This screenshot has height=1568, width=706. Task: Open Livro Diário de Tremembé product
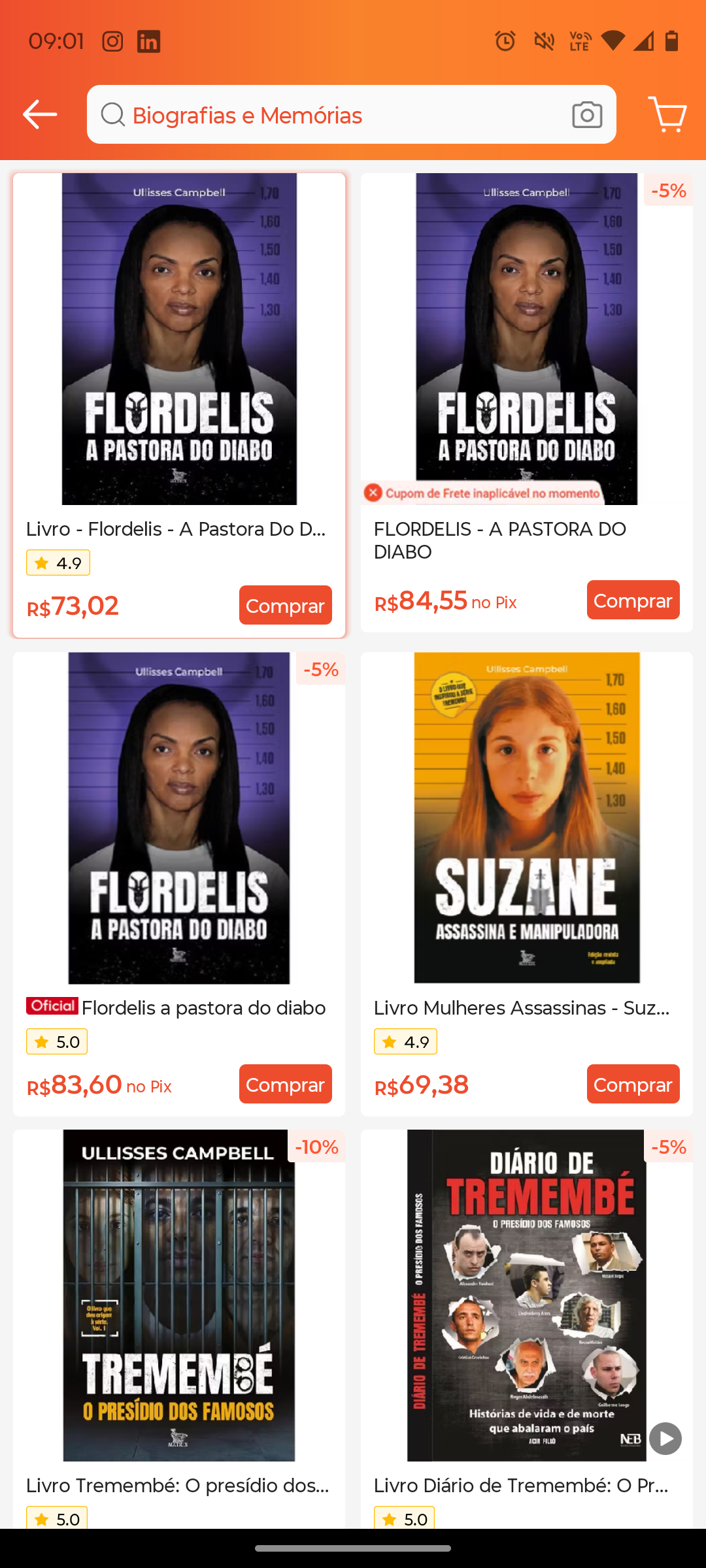click(x=527, y=1329)
